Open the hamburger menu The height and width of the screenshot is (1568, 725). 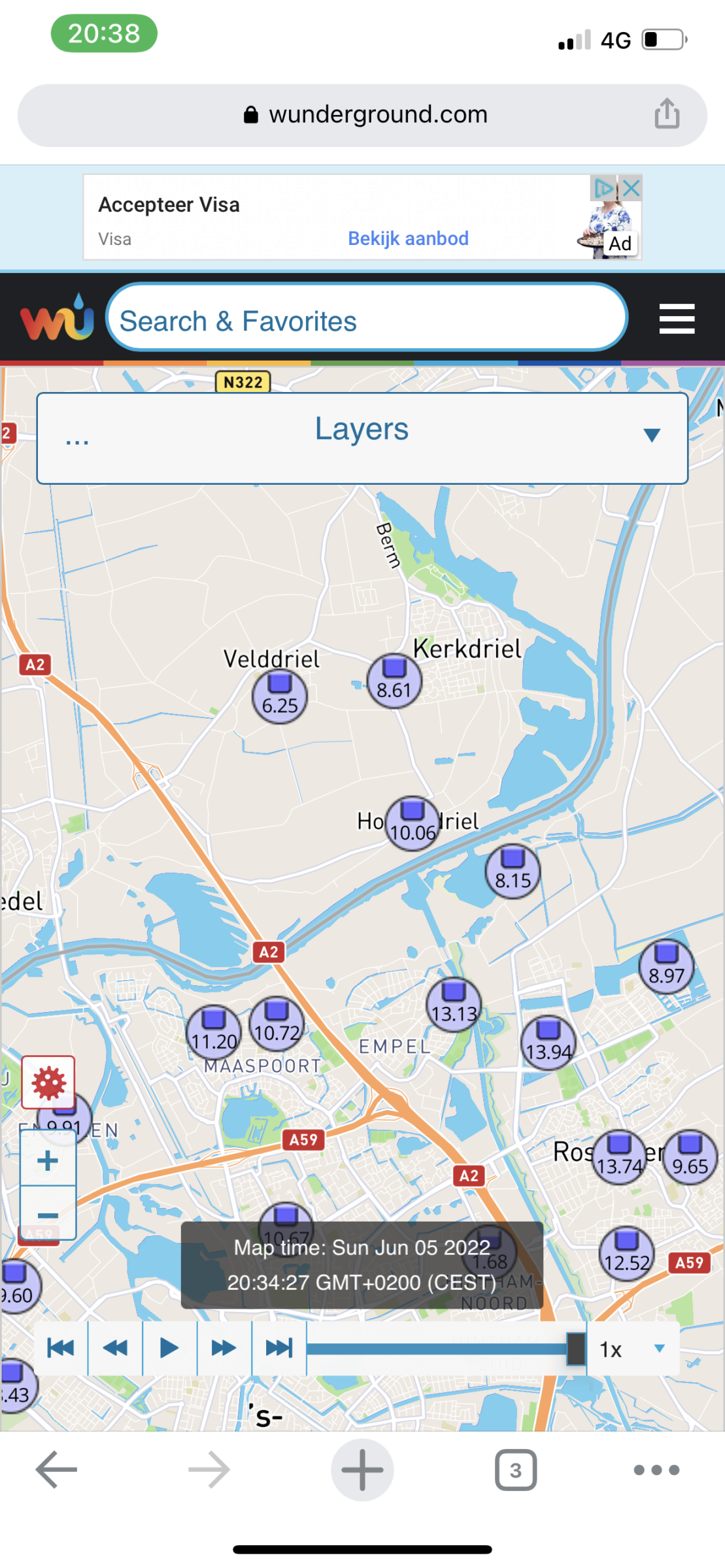pos(677,319)
